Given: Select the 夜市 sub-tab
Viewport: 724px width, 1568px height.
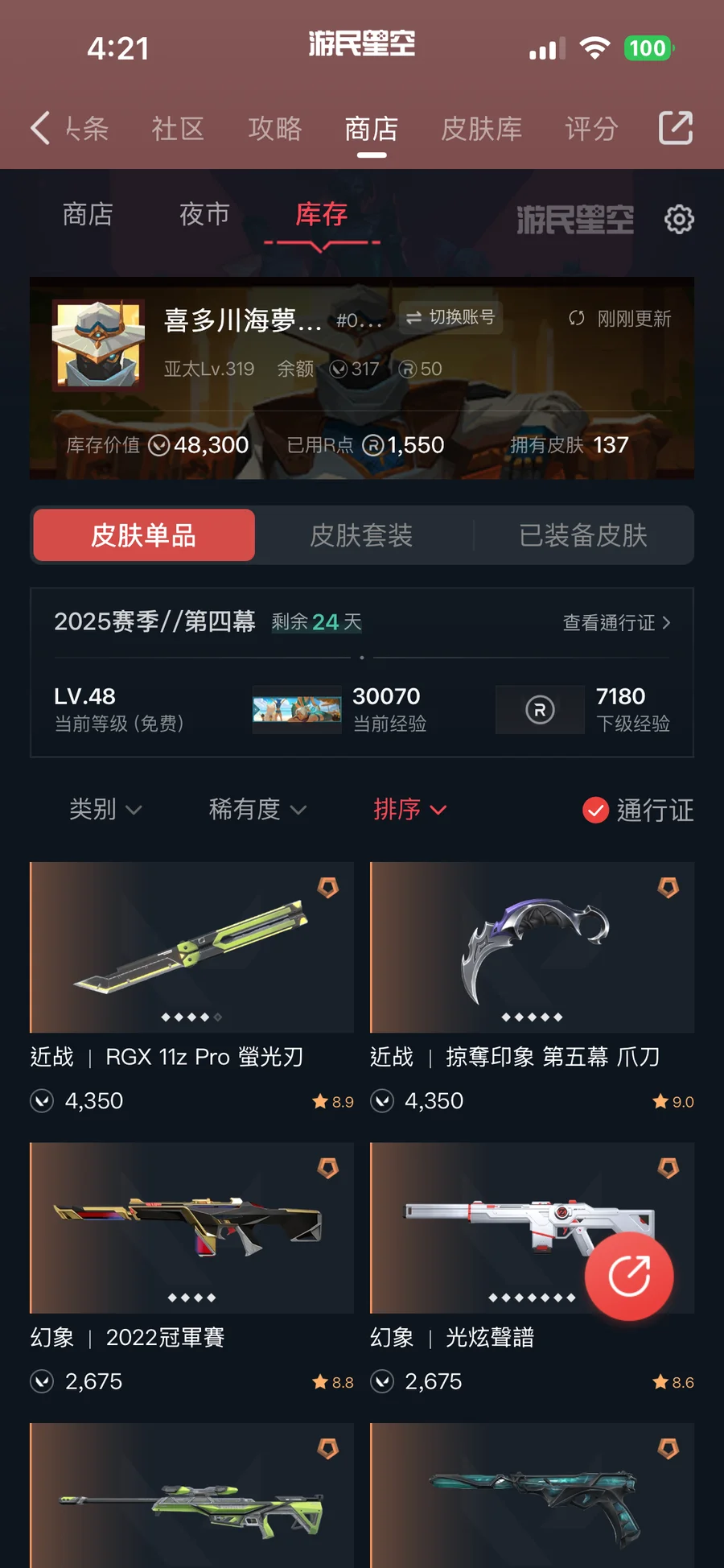Looking at the screenshot, I should [204, 215].
